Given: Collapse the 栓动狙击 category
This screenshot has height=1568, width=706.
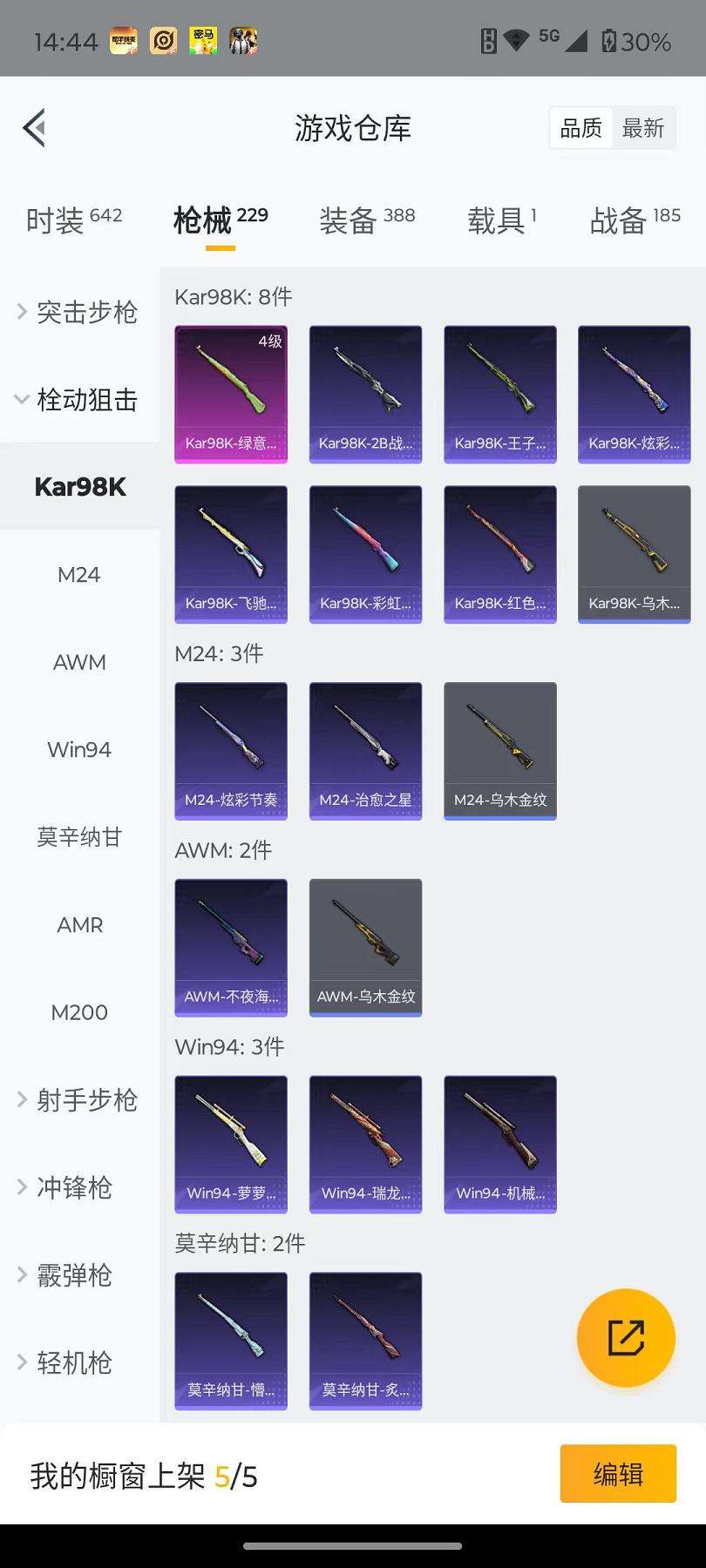Looking at the screenshot, I should pyautogui.click(x=78, y=400).
